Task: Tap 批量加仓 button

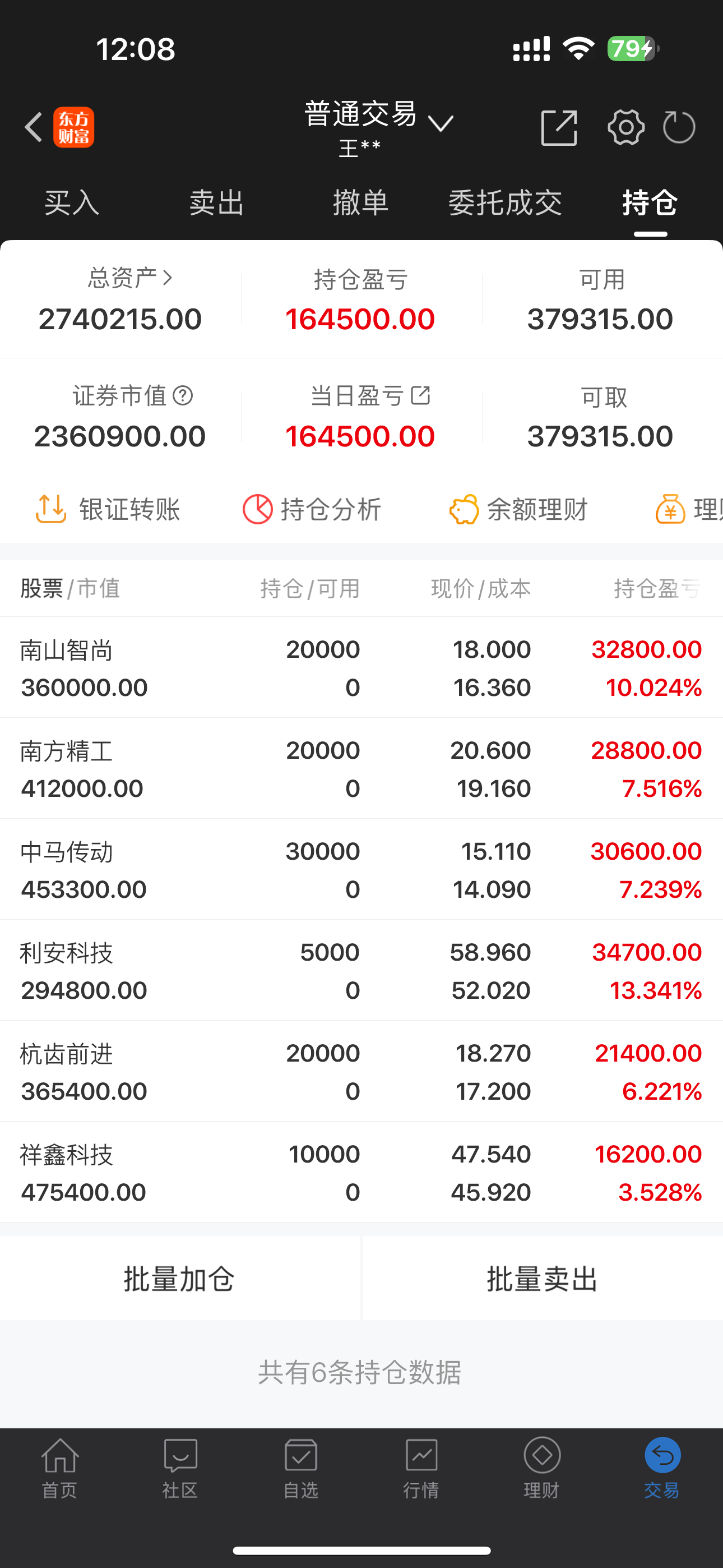Action: click(x=179, y=1278)
